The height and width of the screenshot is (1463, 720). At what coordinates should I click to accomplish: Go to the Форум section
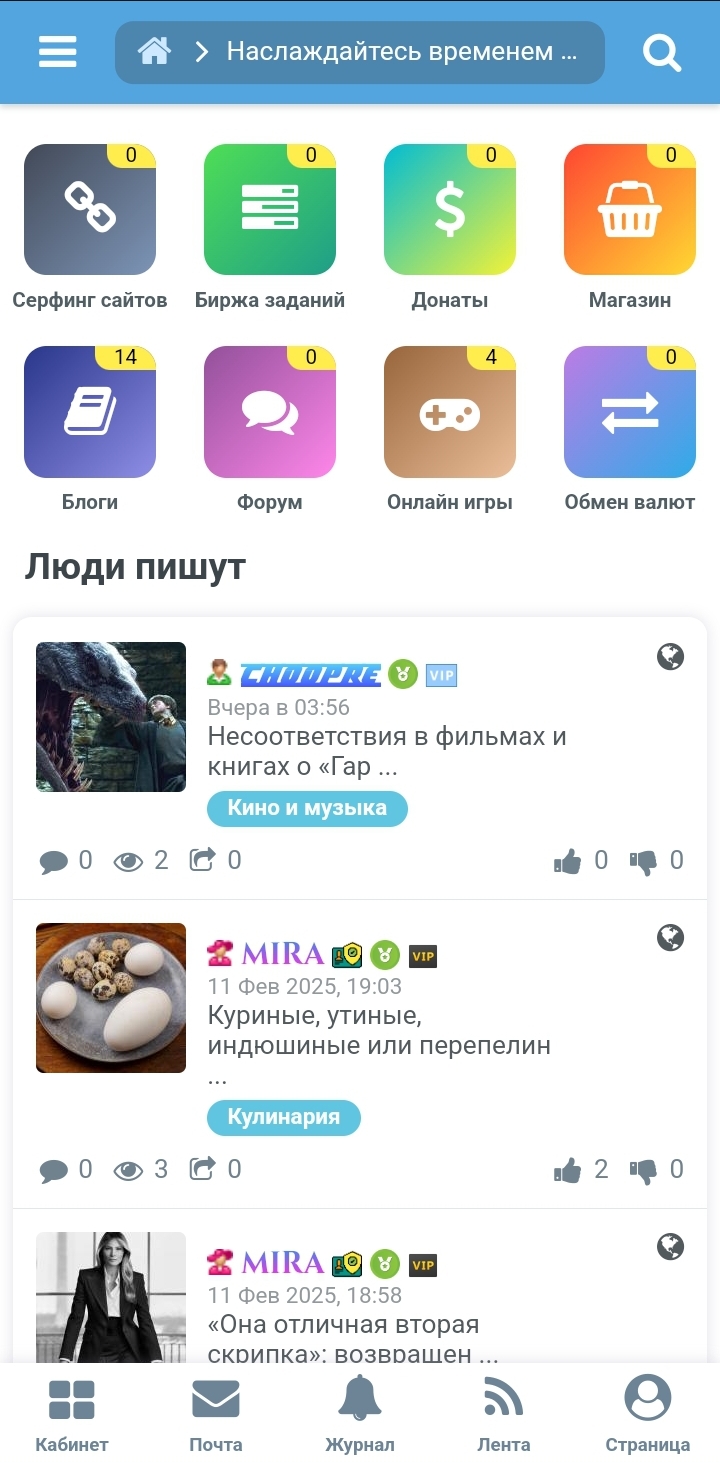coord(270,412)
